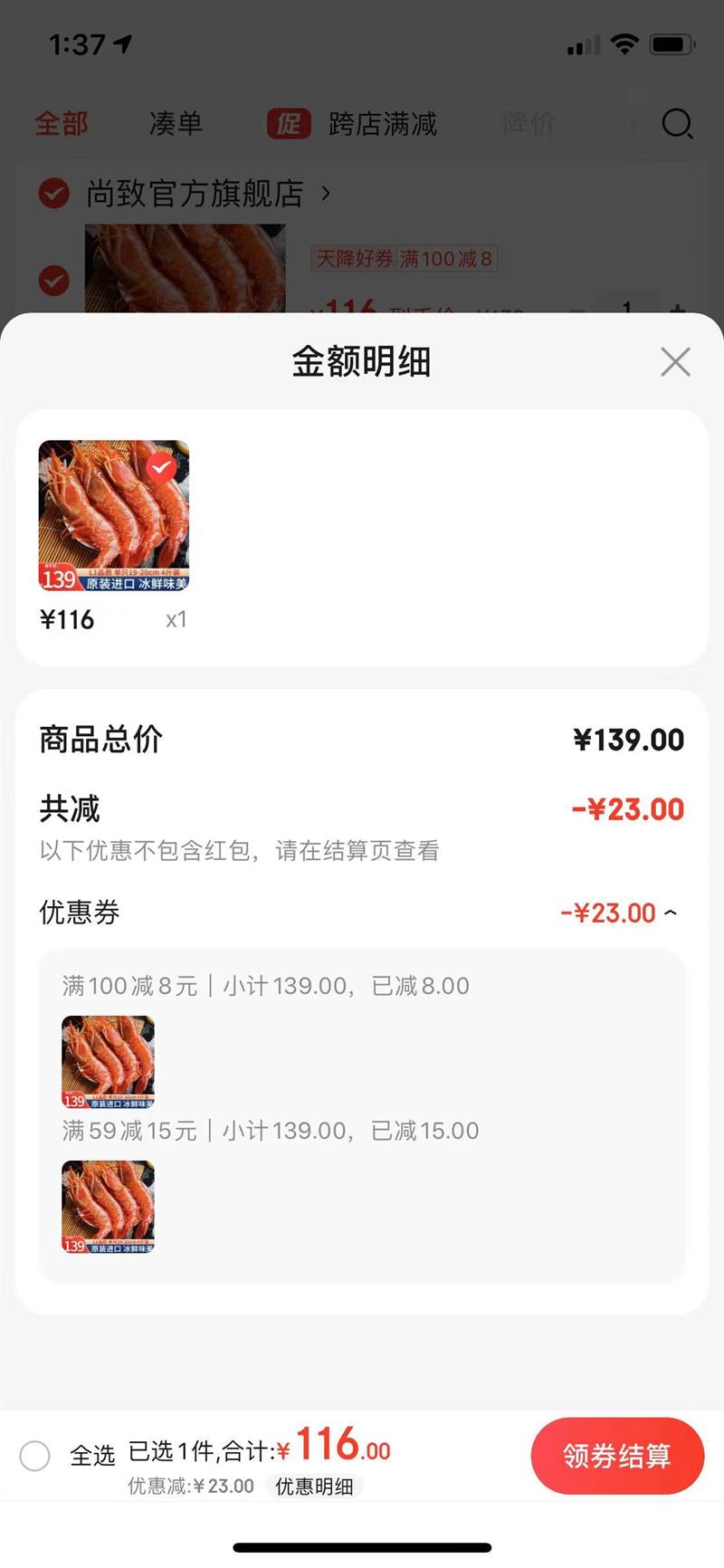This screenshot has height=1568, width=724.
Task: Open the search magnifier icon
Action: [x=677, y=125]
